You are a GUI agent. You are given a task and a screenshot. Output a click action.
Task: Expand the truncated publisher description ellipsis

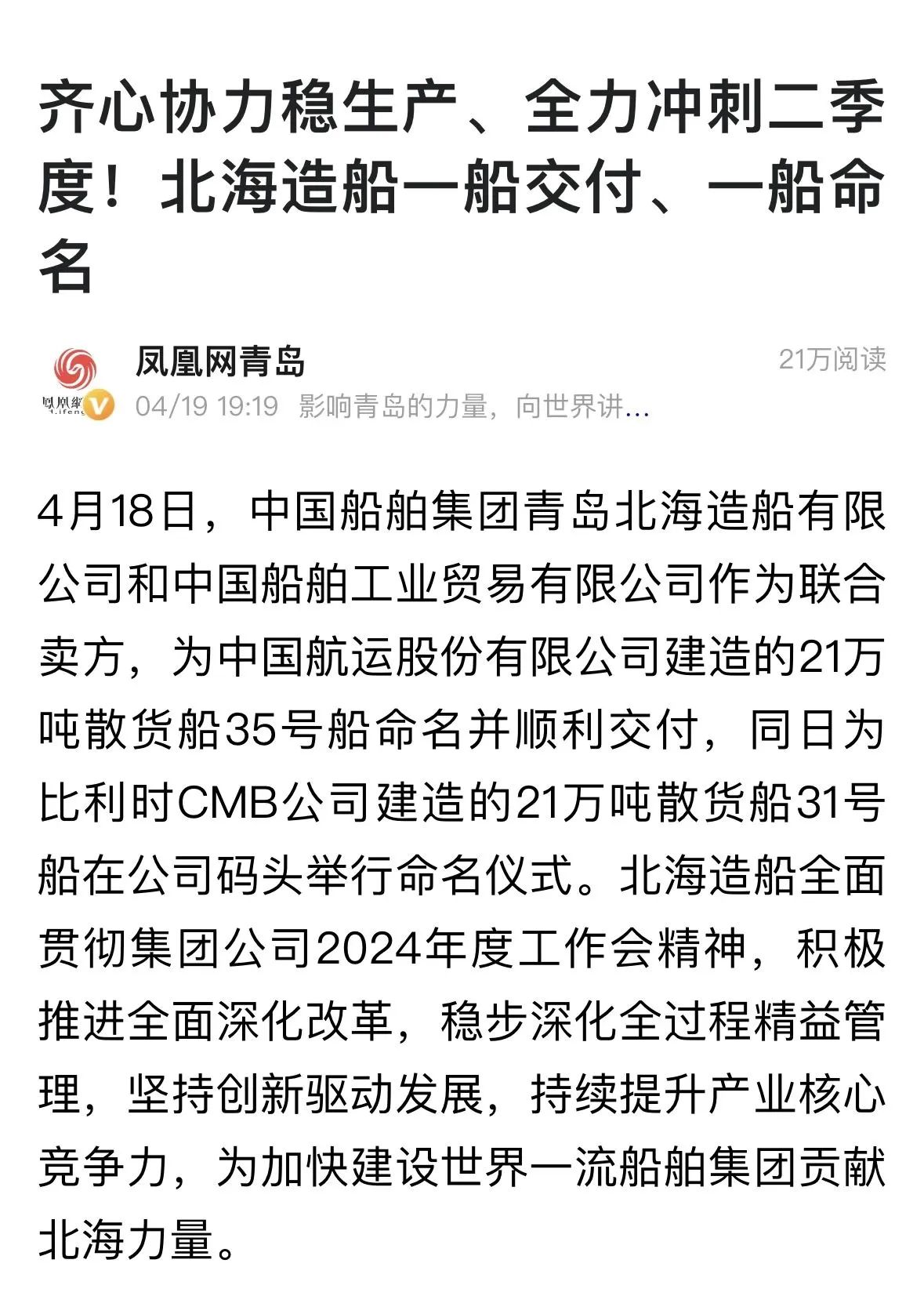(637, 408)
